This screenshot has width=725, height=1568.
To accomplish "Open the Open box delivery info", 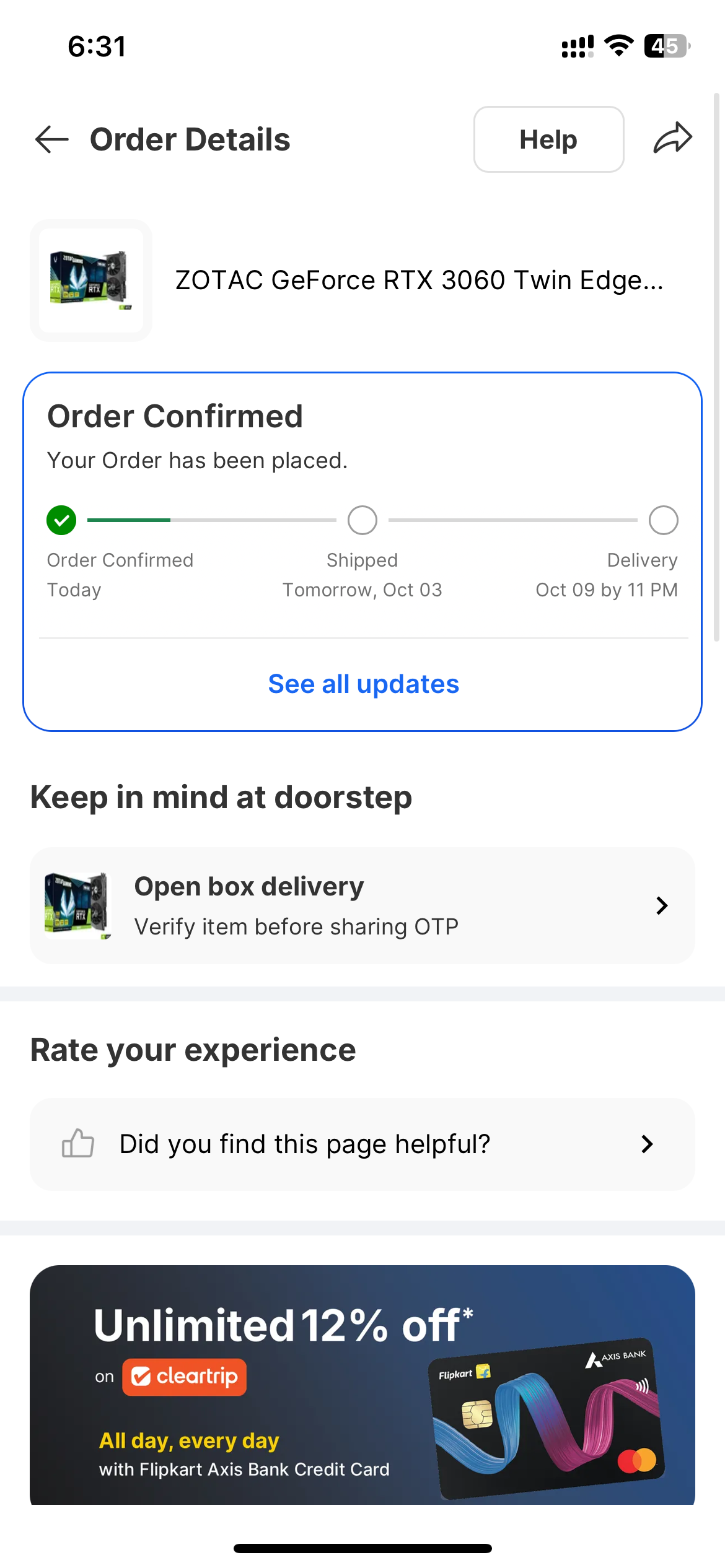I will [362, 905].
